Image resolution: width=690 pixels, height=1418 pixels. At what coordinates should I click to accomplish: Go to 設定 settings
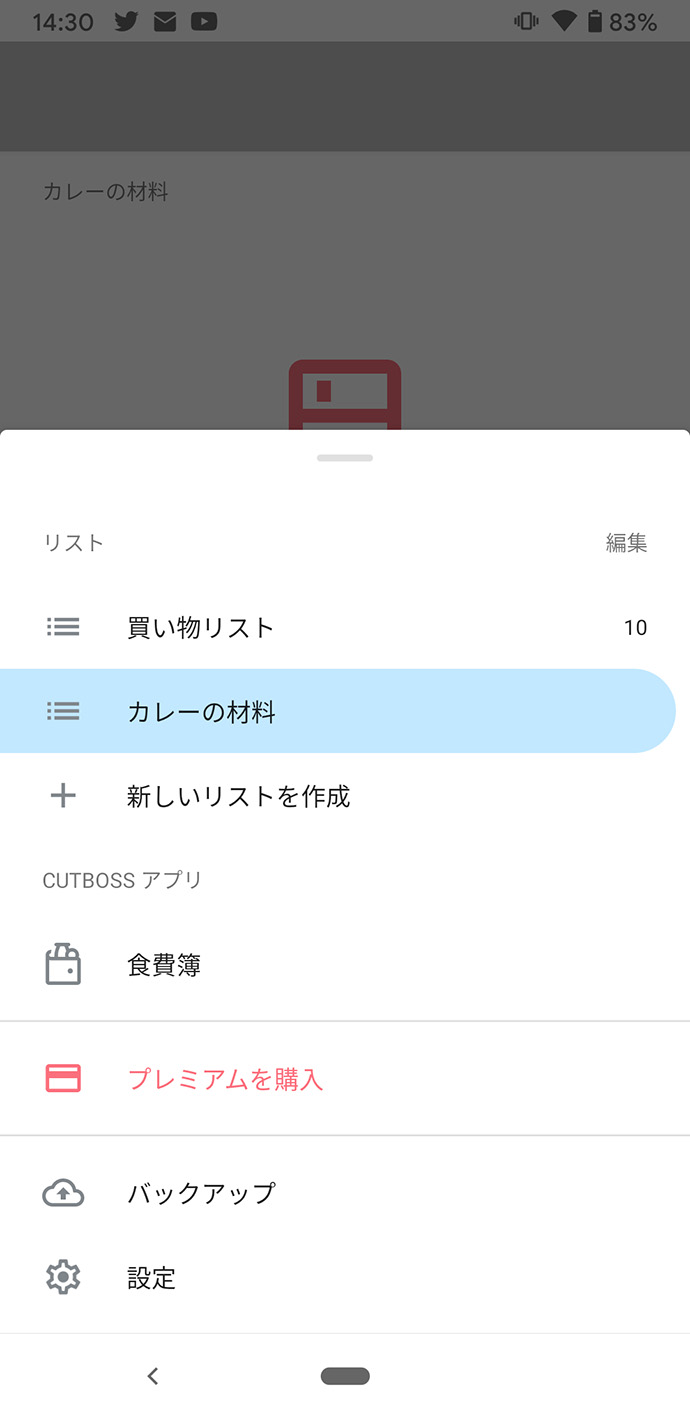coord(152,1279)
